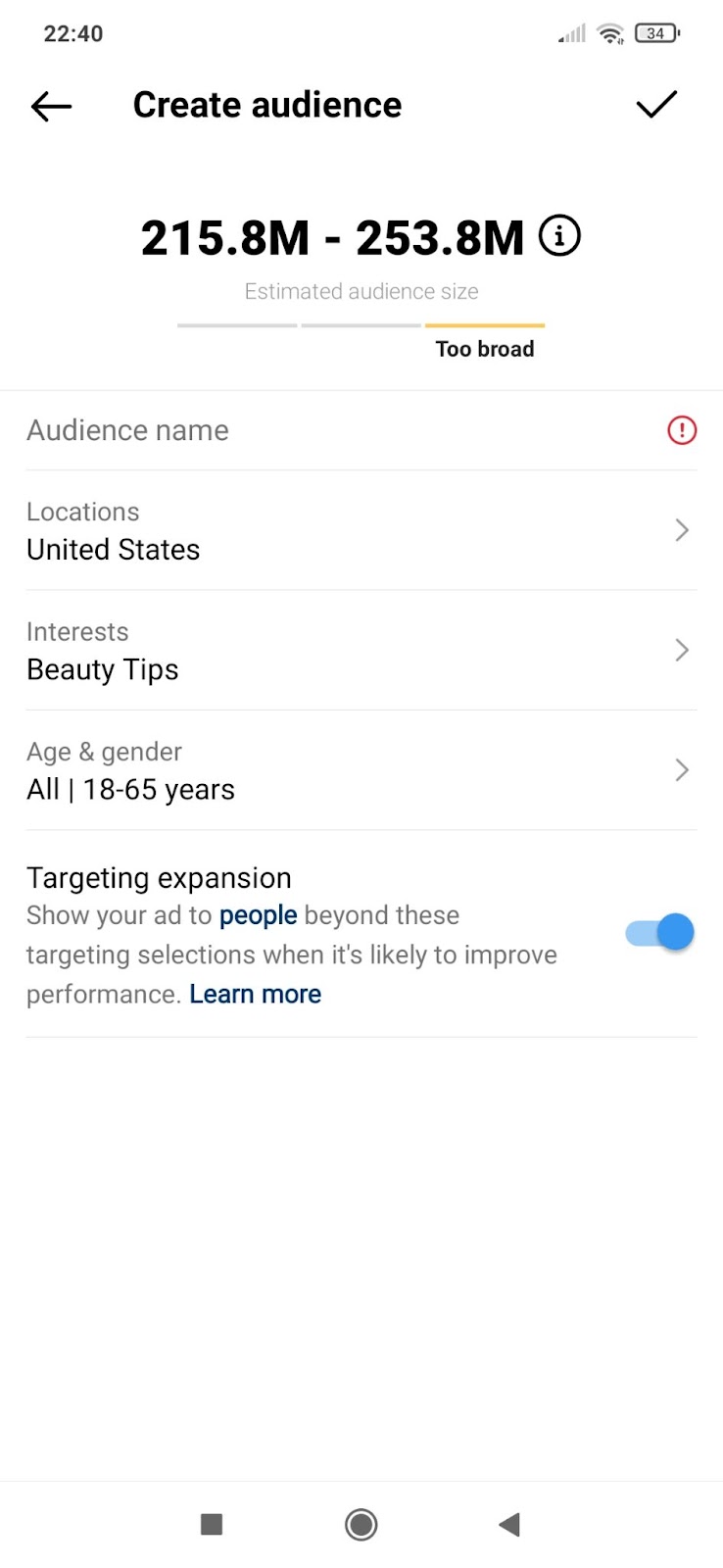The width and height of the screenshot is (723, 1568).
Task: Open Locations set to United States
Action: [x=361, y=530]
